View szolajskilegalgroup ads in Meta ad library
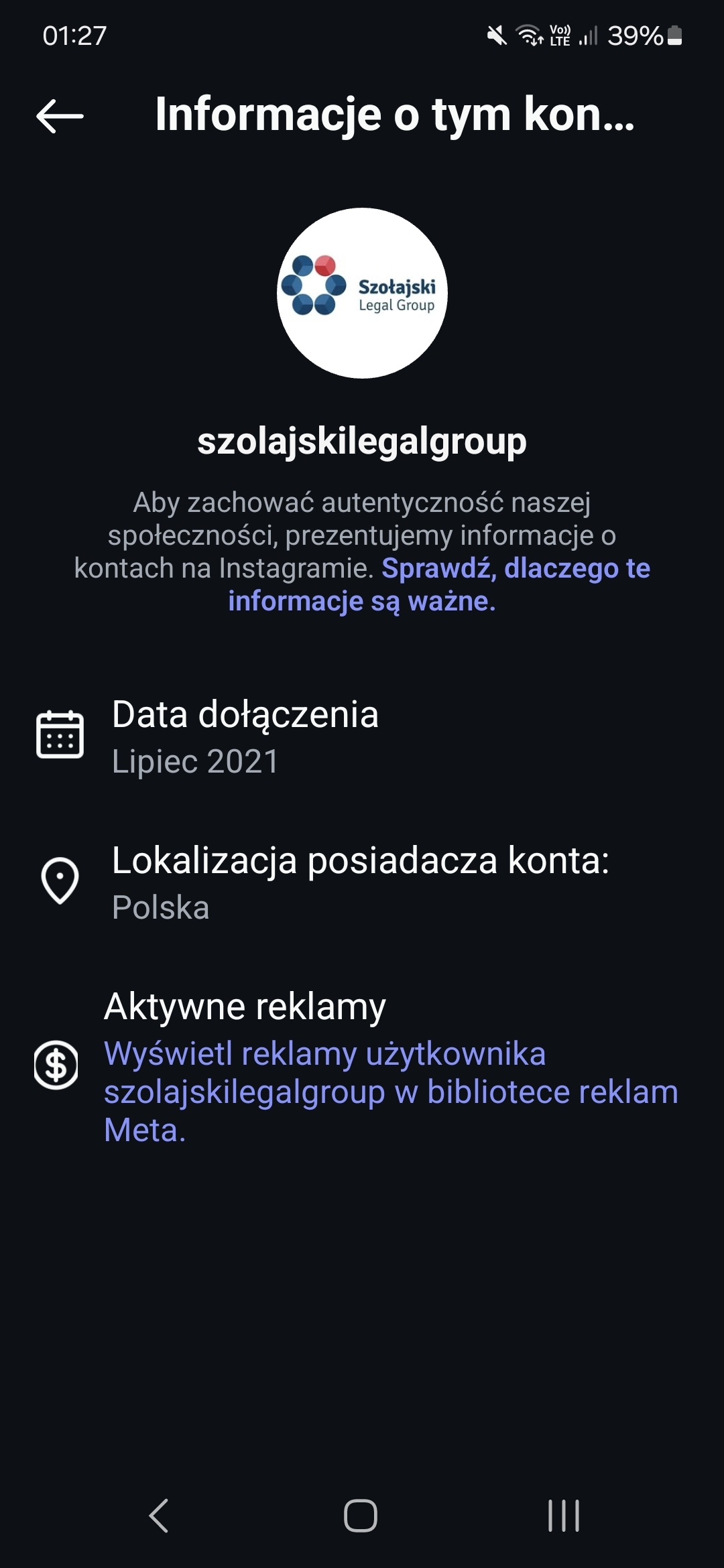This screenshot has height=1568, width=724. [x=391, y=1092]
